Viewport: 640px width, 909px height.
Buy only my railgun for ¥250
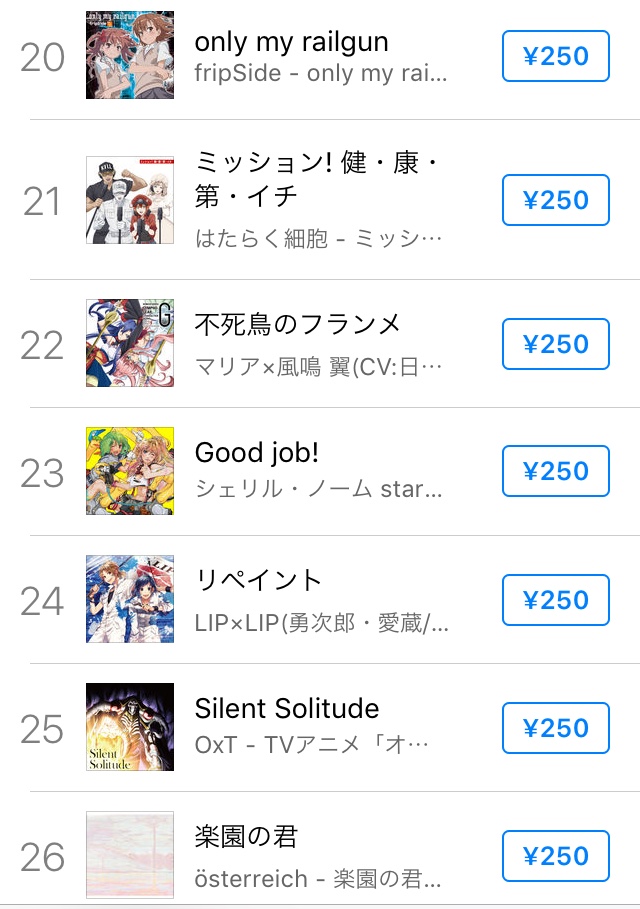[x=555, y=56]
